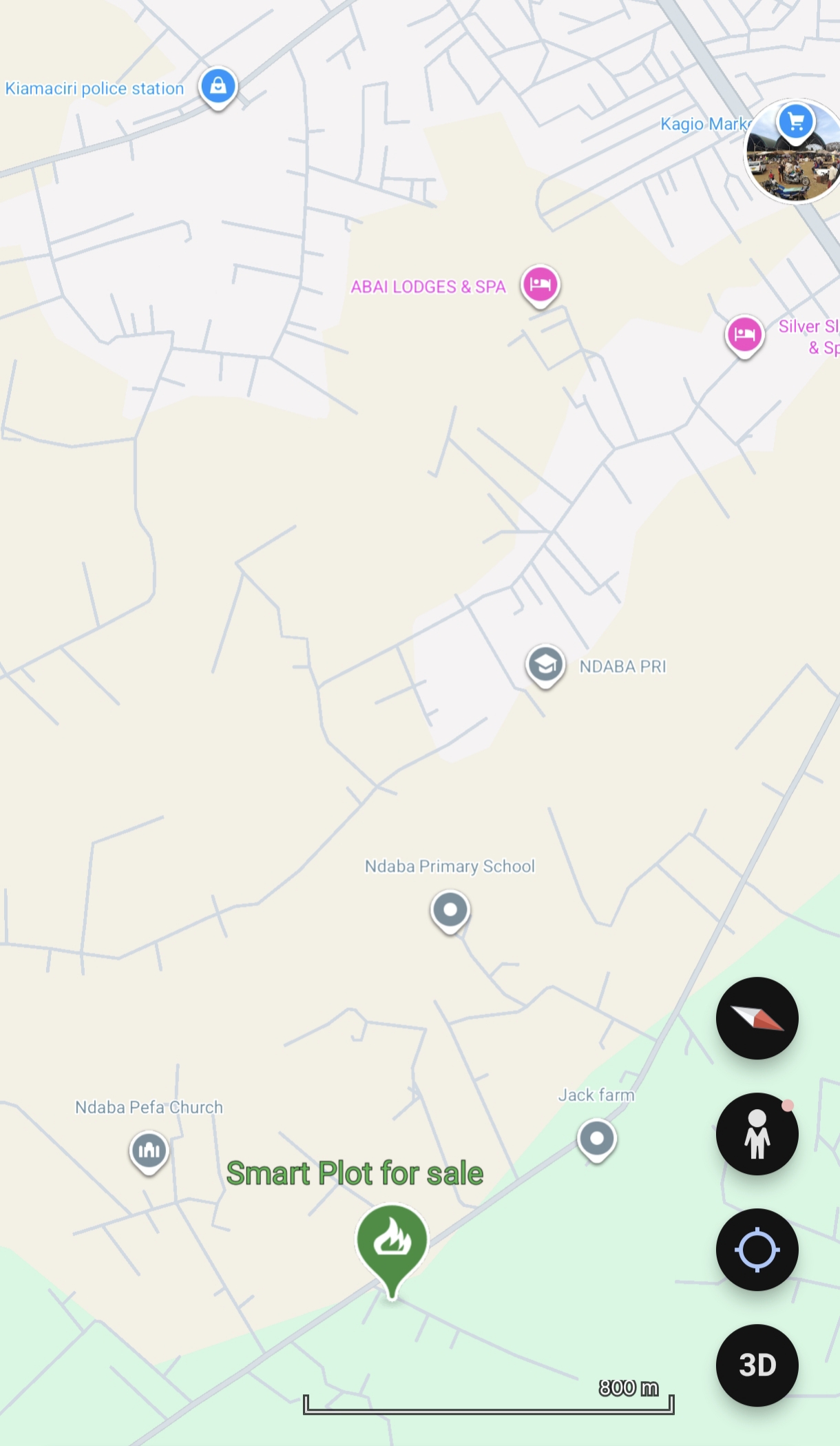Tap the compass button to reset orientation
The image size is (840, 1446).
point(757,1018)
